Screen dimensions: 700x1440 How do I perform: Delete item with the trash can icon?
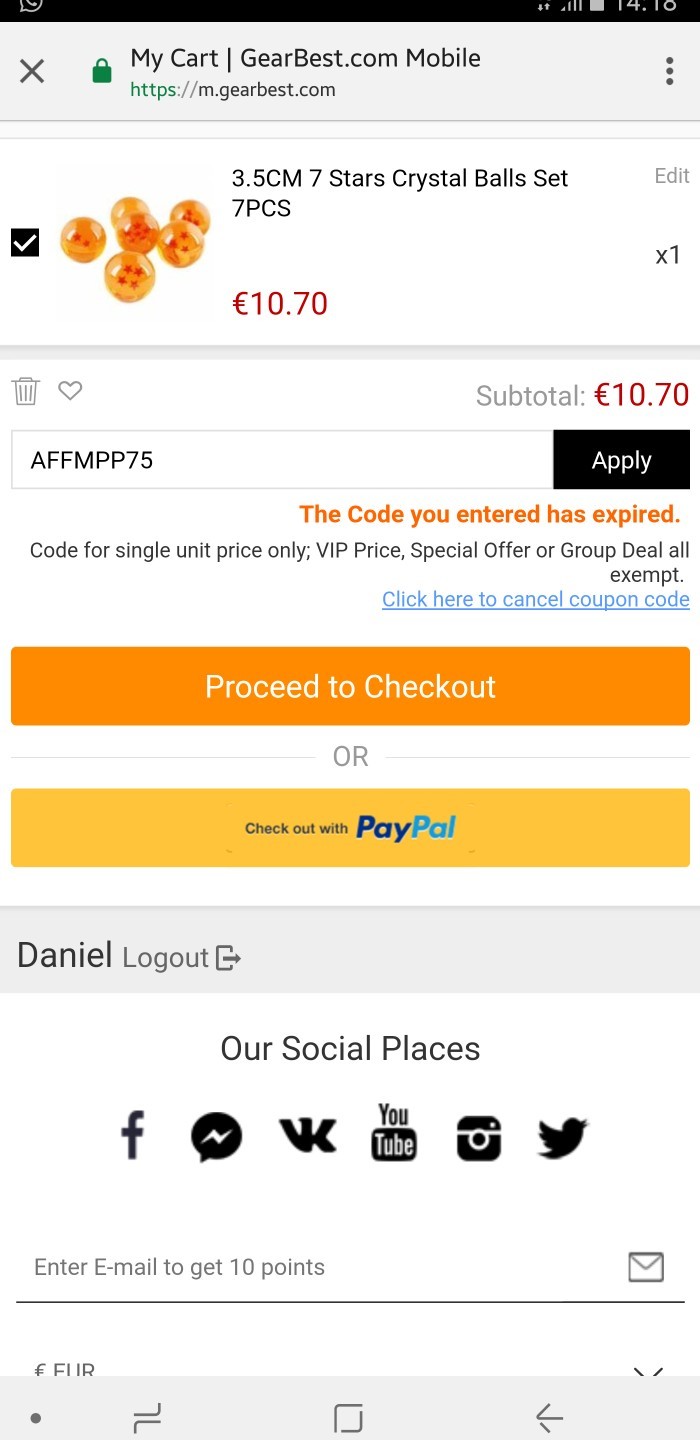[26, 391]
